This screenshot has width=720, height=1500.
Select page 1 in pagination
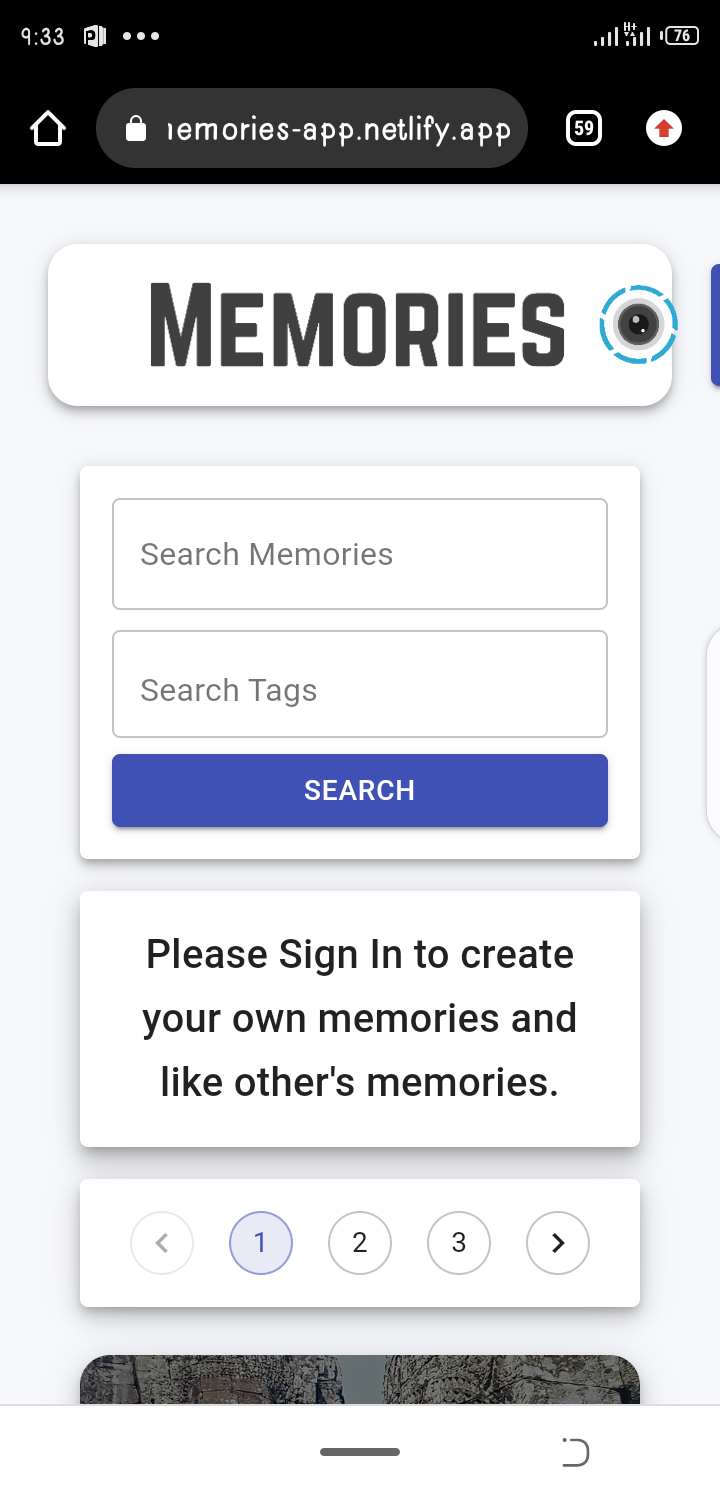tap(261, 1243)
